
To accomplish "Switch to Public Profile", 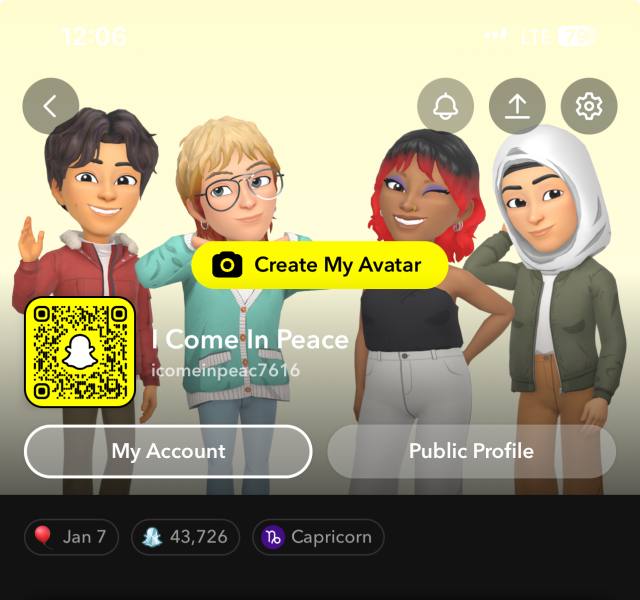I will click(x=471, y=451).
